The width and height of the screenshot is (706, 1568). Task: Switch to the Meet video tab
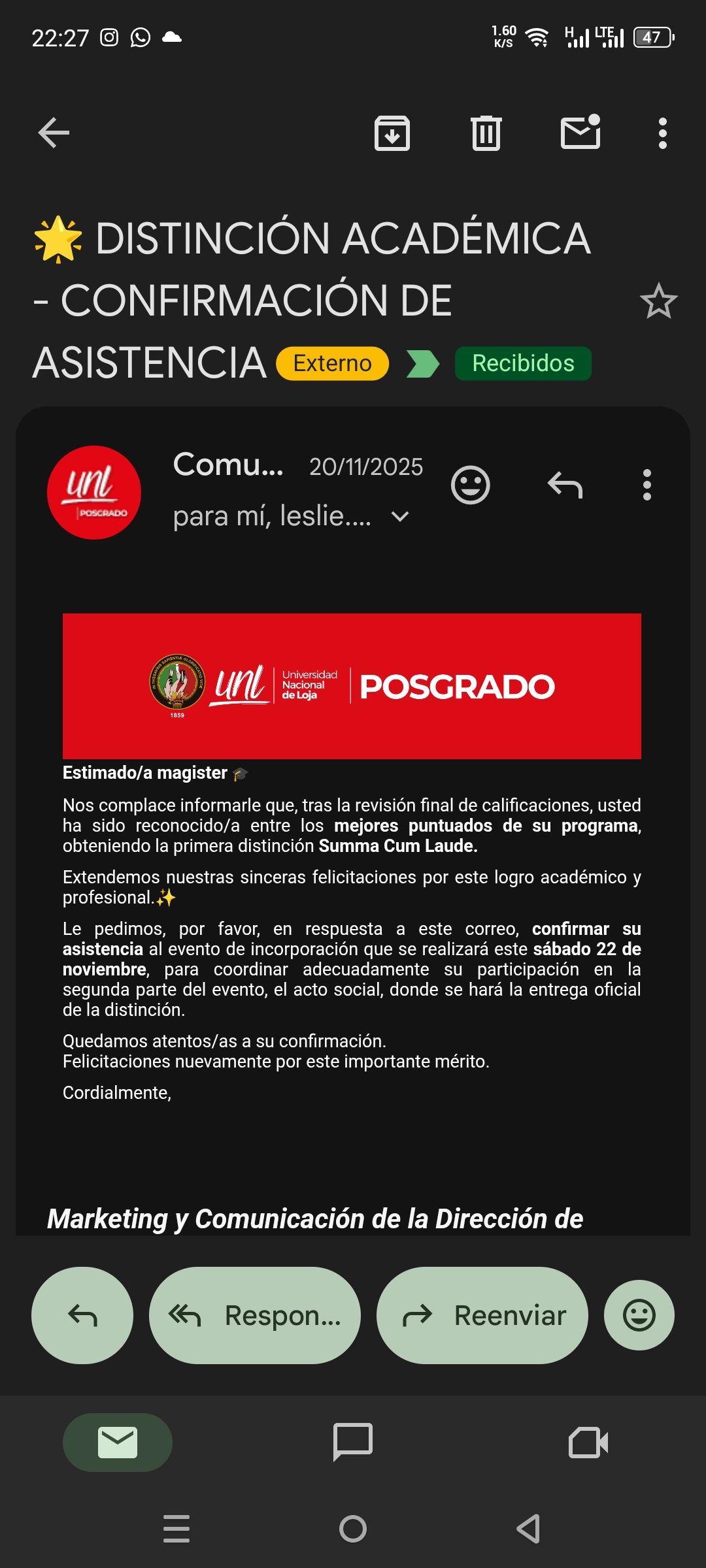[x=588, y=1442]
